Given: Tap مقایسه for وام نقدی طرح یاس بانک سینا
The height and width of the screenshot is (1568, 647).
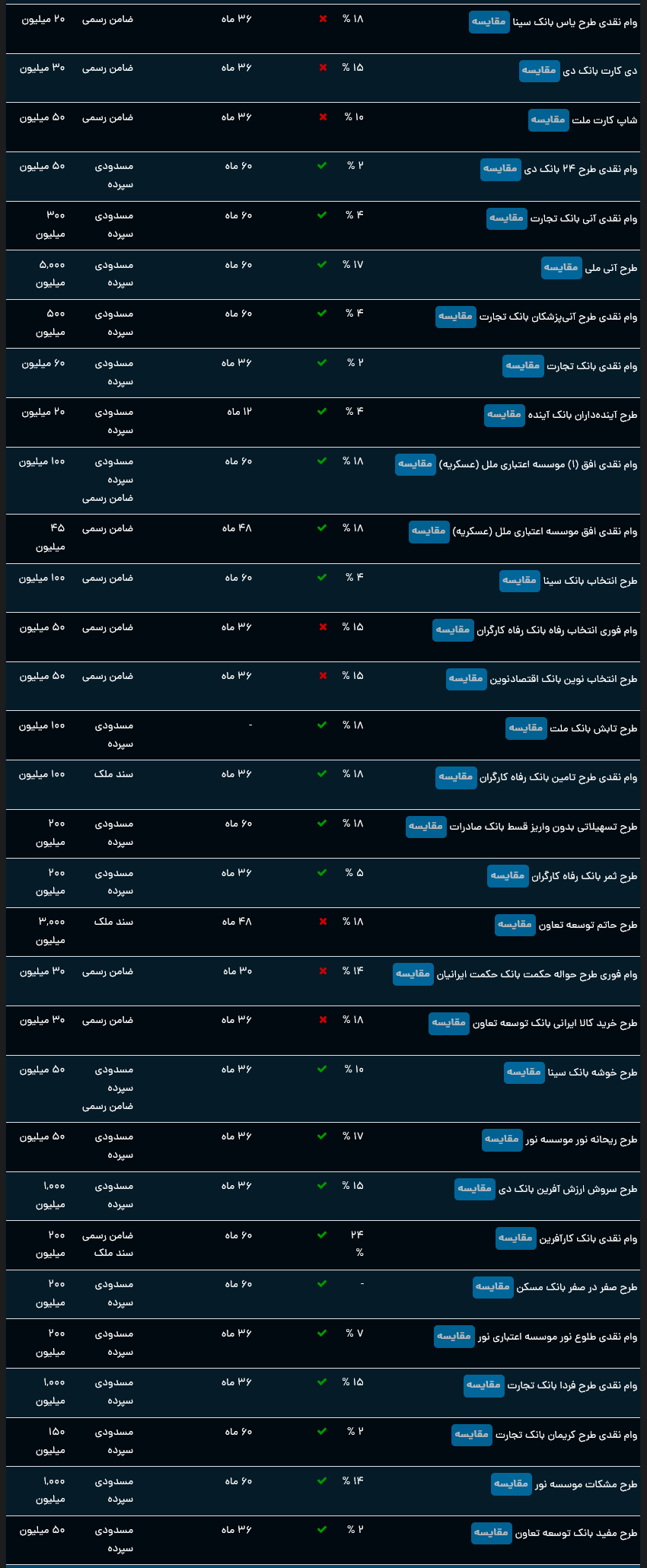Looking at the screenshot, I should (488, 22).
